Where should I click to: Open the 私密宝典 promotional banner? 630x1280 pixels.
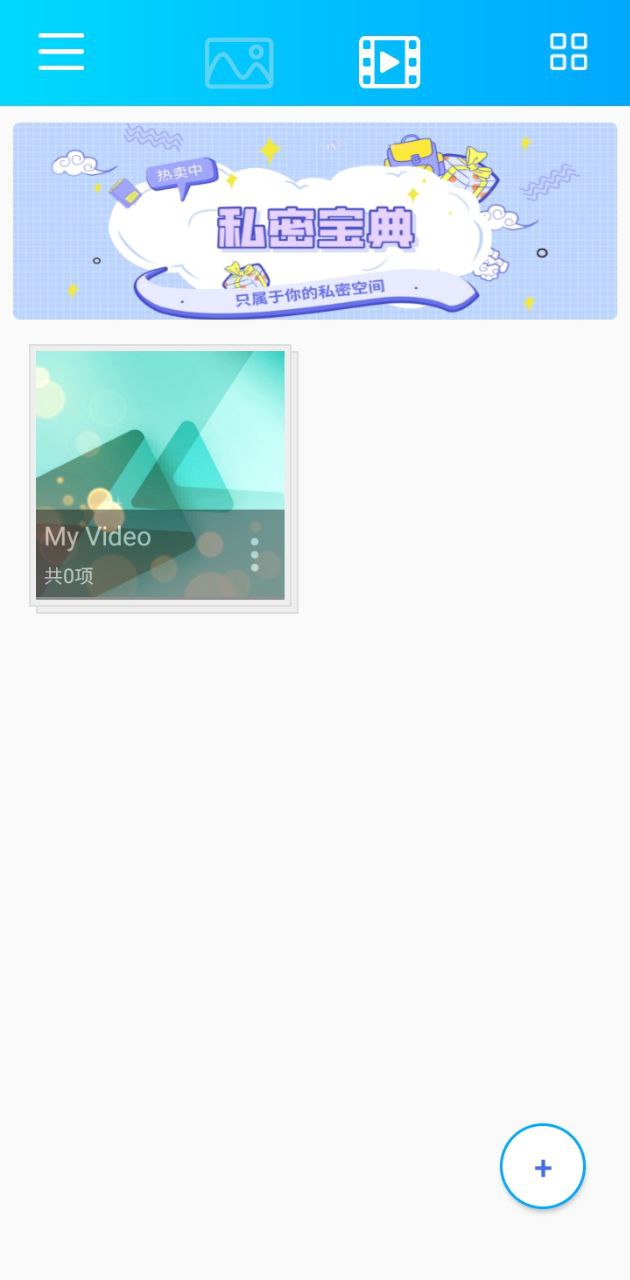(315, 221)
